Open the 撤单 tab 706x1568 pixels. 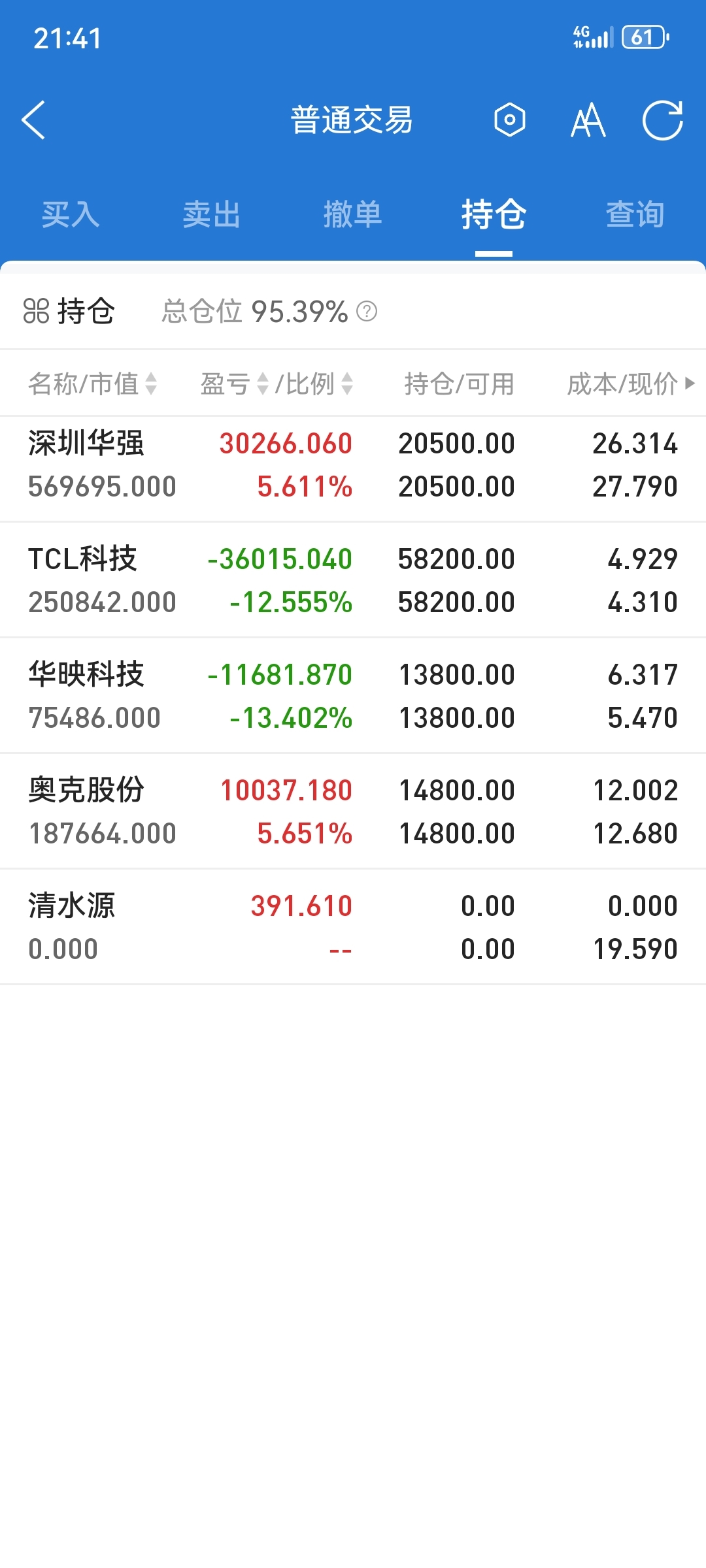click(353, 214)
